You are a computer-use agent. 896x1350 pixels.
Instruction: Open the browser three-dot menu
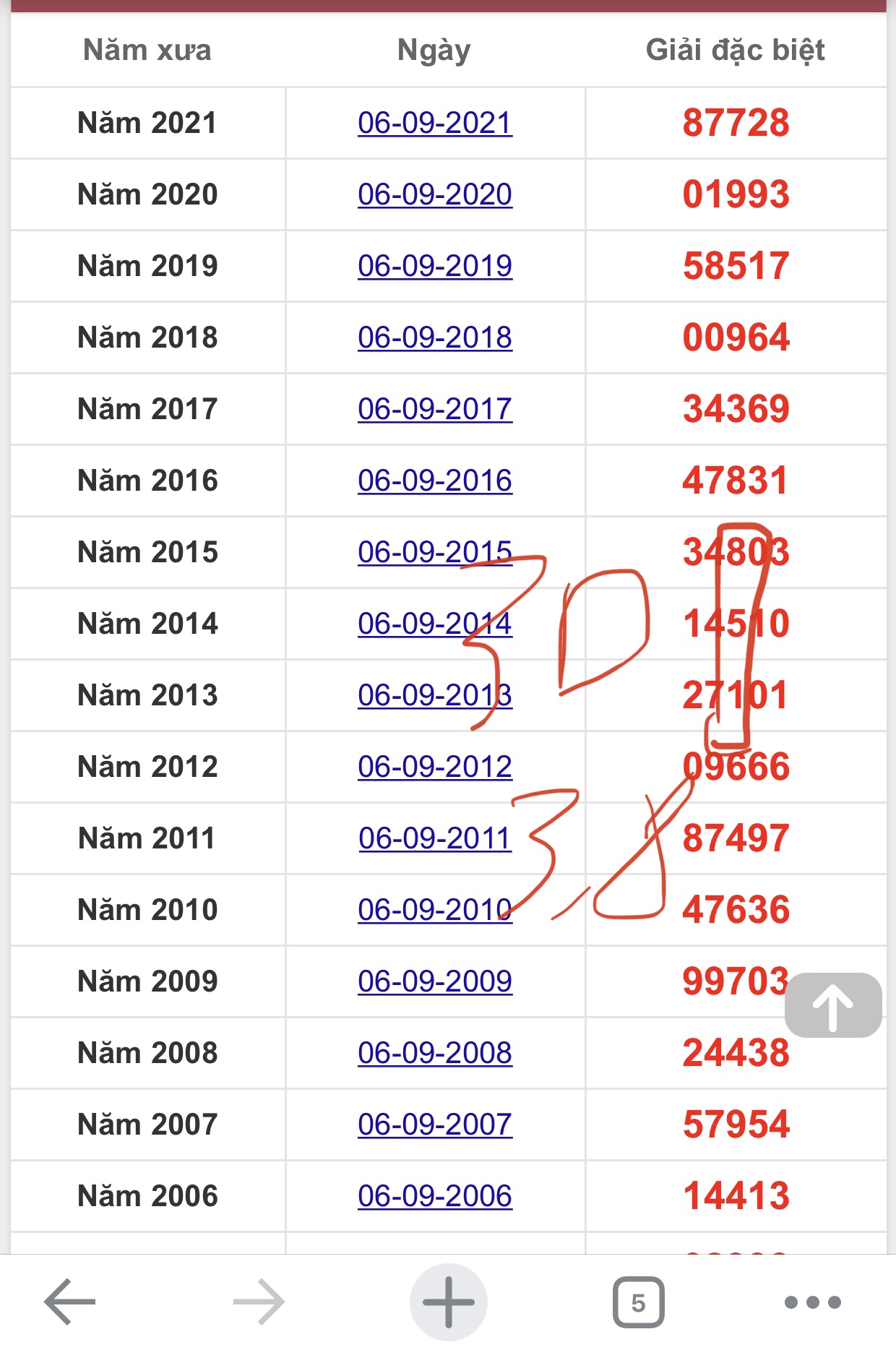[x=812, y=1302]
